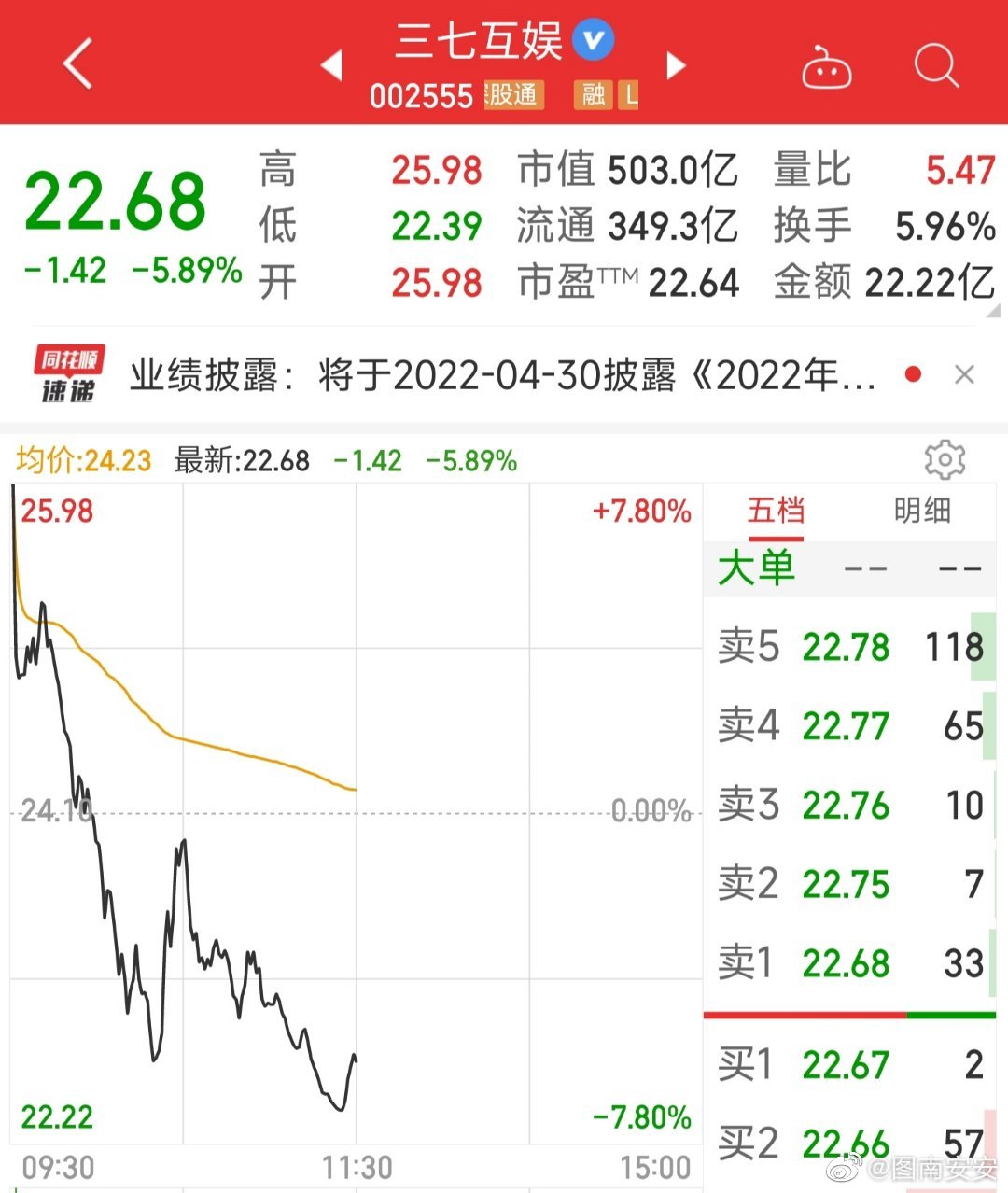Select the 卖1 22.68 order row
Viewport: 1008px width, 1193px height.
[x=849, y=963]
